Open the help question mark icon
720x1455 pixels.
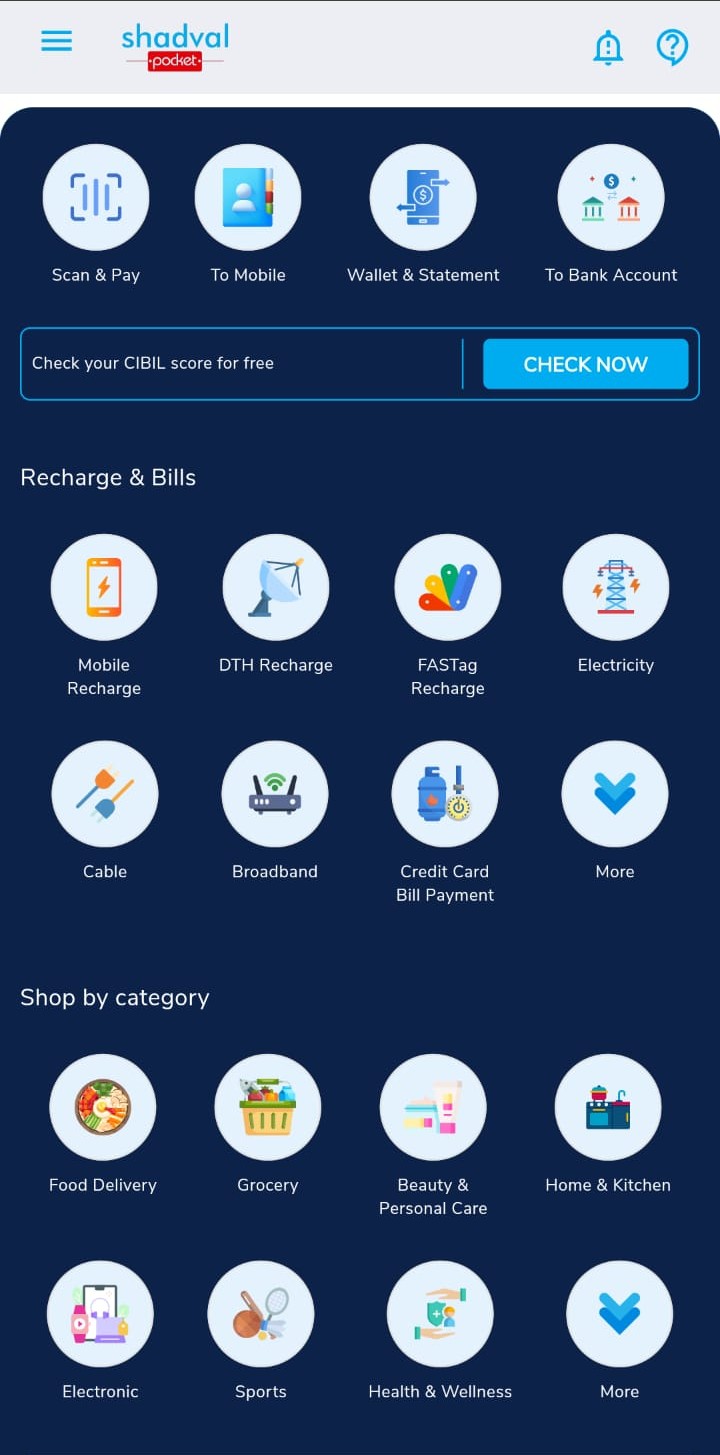click(672, 47)
